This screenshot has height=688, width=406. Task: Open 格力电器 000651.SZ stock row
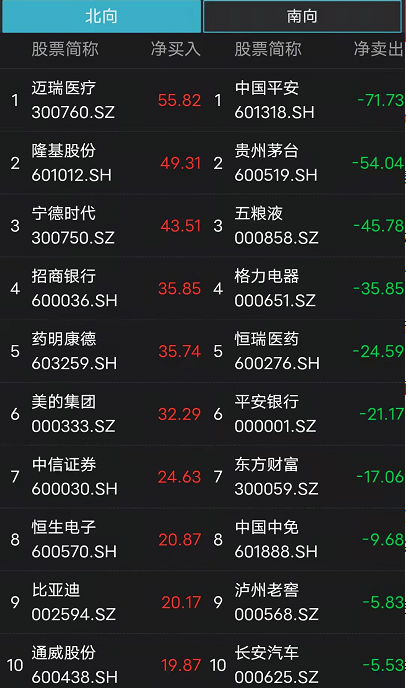[304, 289]
